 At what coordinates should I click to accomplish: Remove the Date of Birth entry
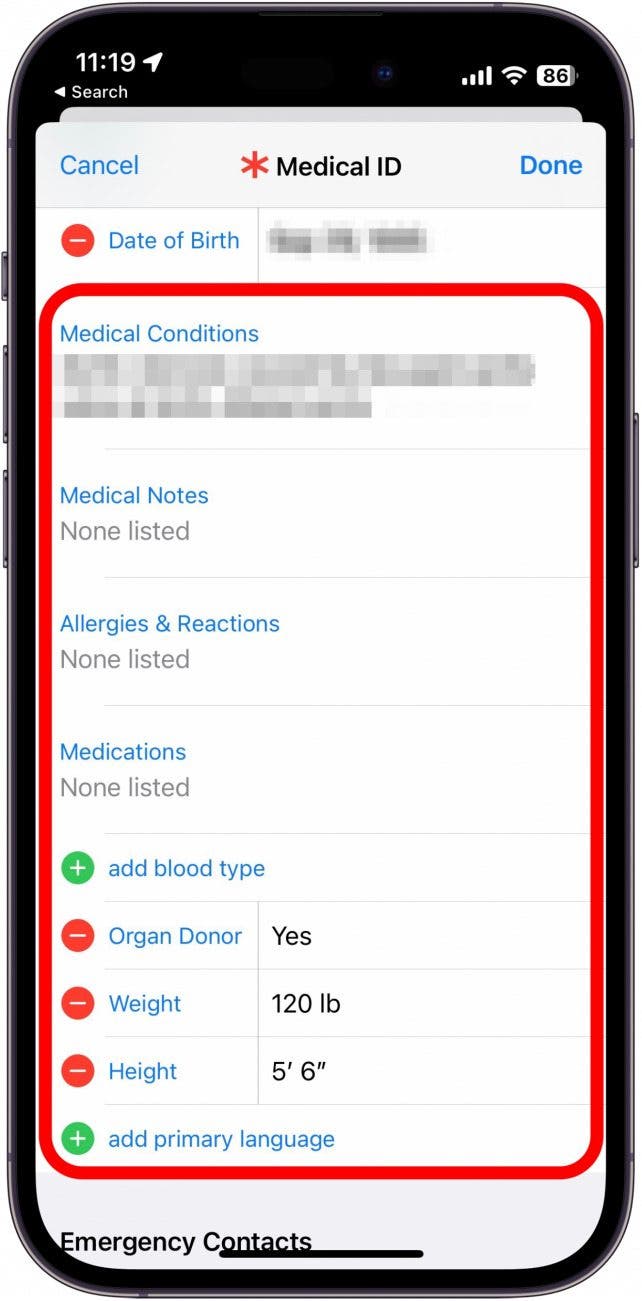pyautogui.click(x=78, y=241)
